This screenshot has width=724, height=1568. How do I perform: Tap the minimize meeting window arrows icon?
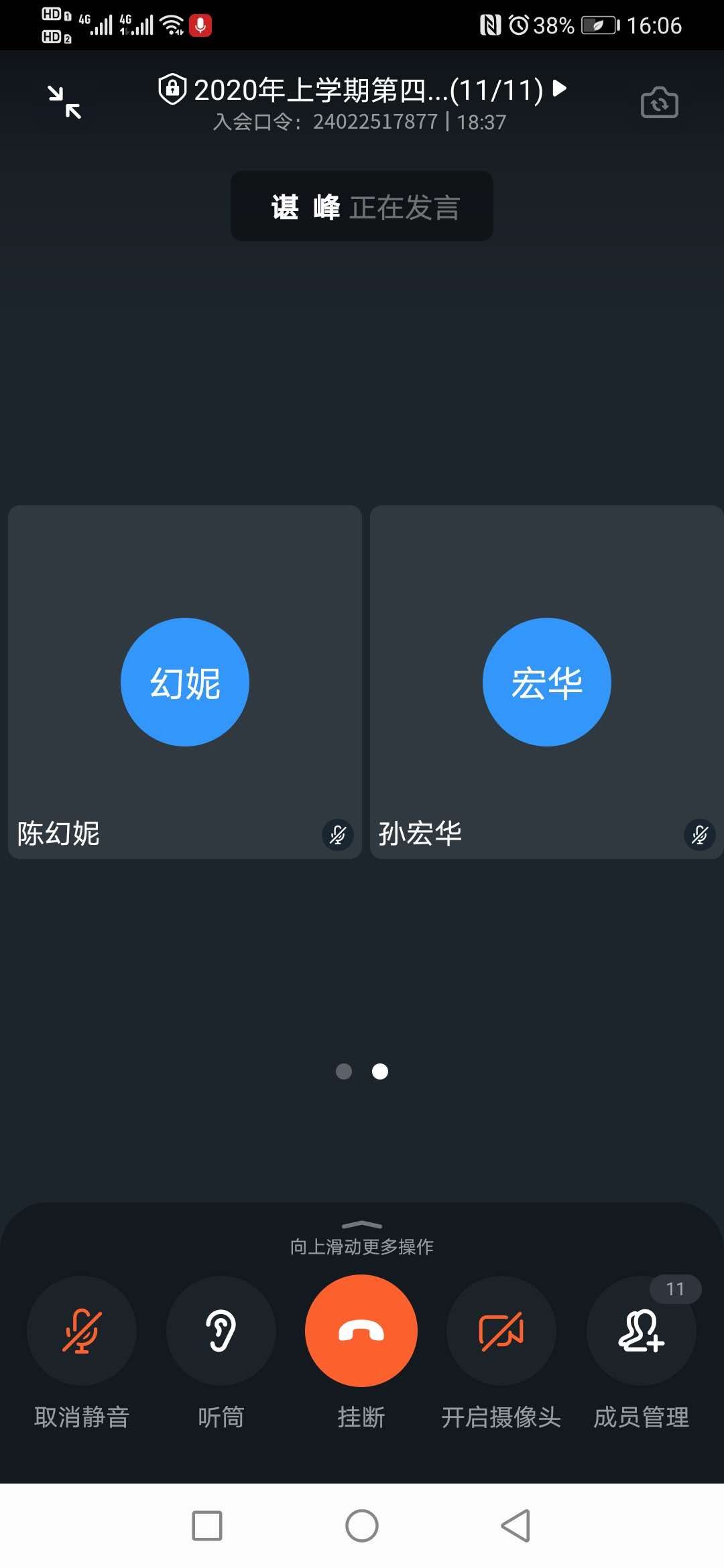click(x=65, y=101)
